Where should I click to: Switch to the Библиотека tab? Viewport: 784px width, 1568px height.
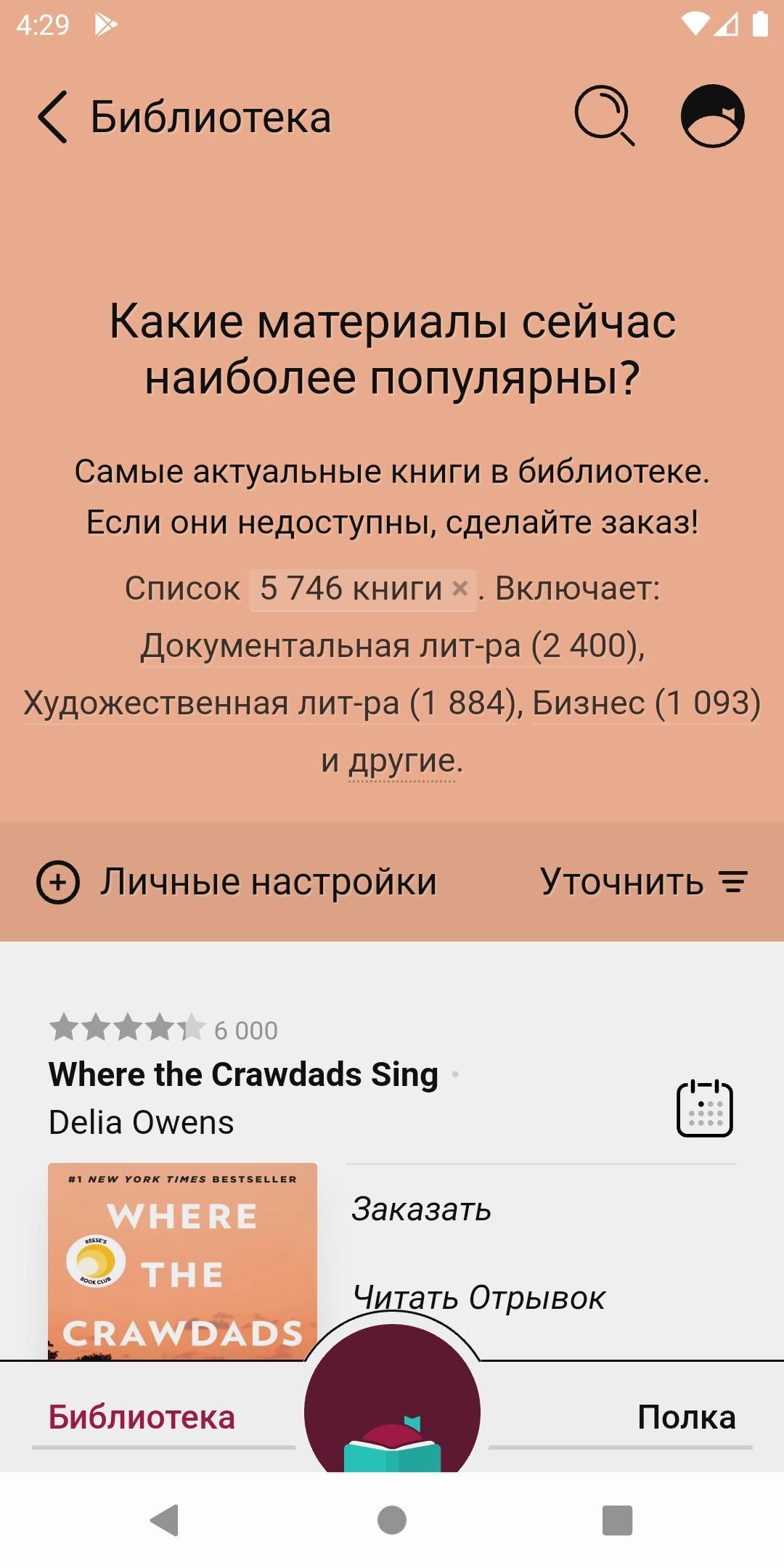coord(142,1417)
